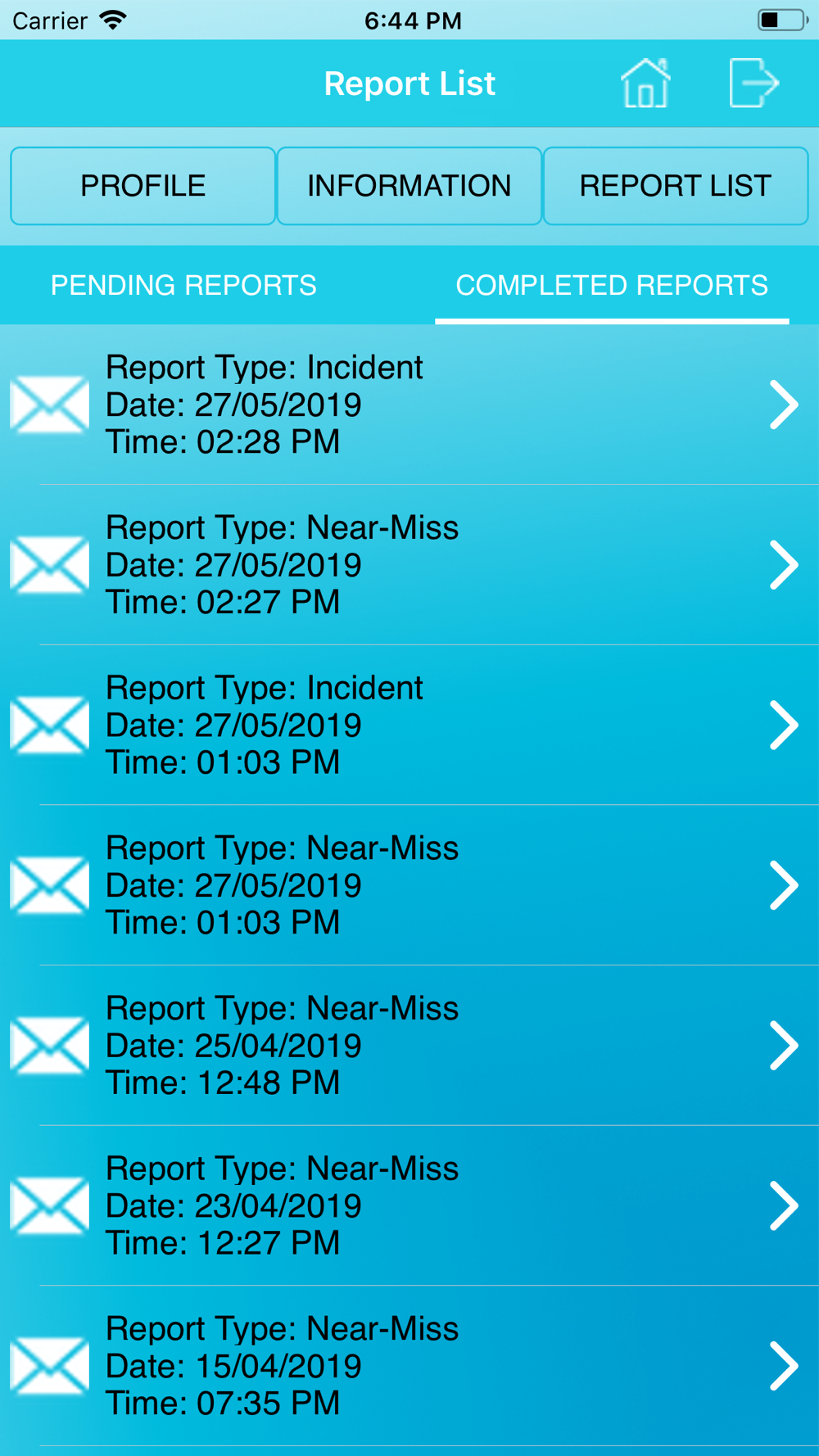Open Incident report from 02:28 PM
This screenshot has width=819, height=1456.
point(409,405)
